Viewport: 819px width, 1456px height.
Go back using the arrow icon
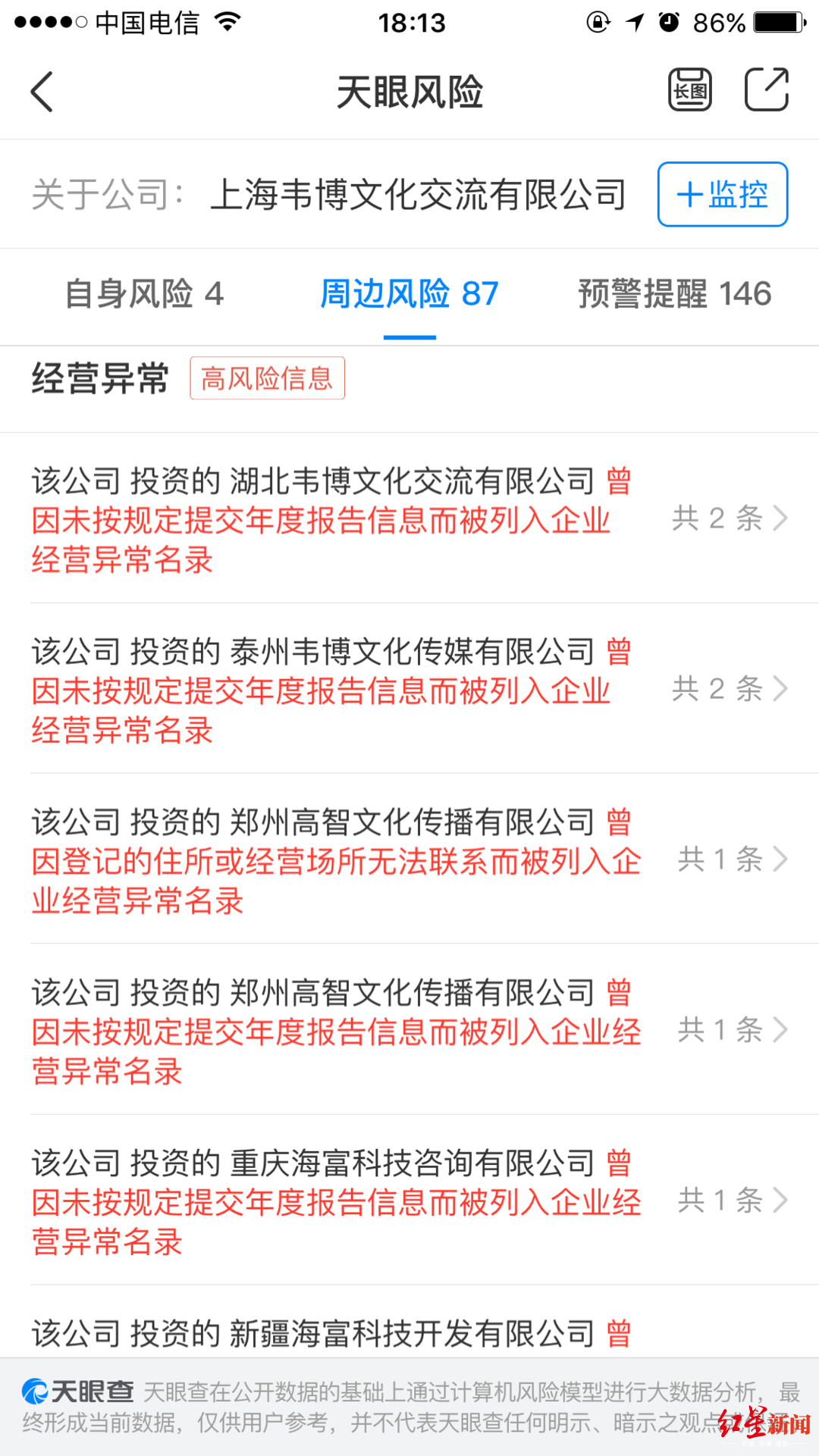point(42,92)
